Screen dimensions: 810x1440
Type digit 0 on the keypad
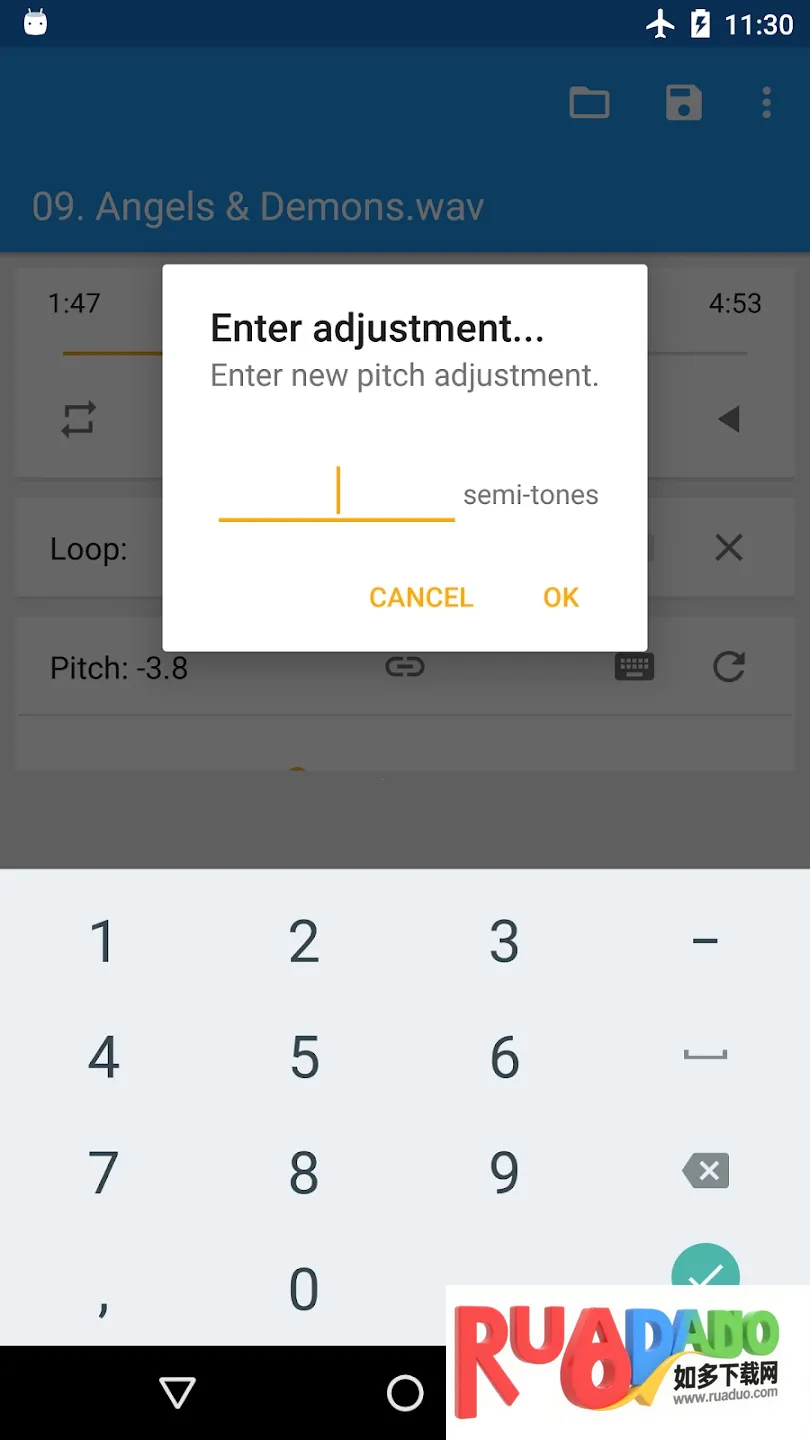304,1289
